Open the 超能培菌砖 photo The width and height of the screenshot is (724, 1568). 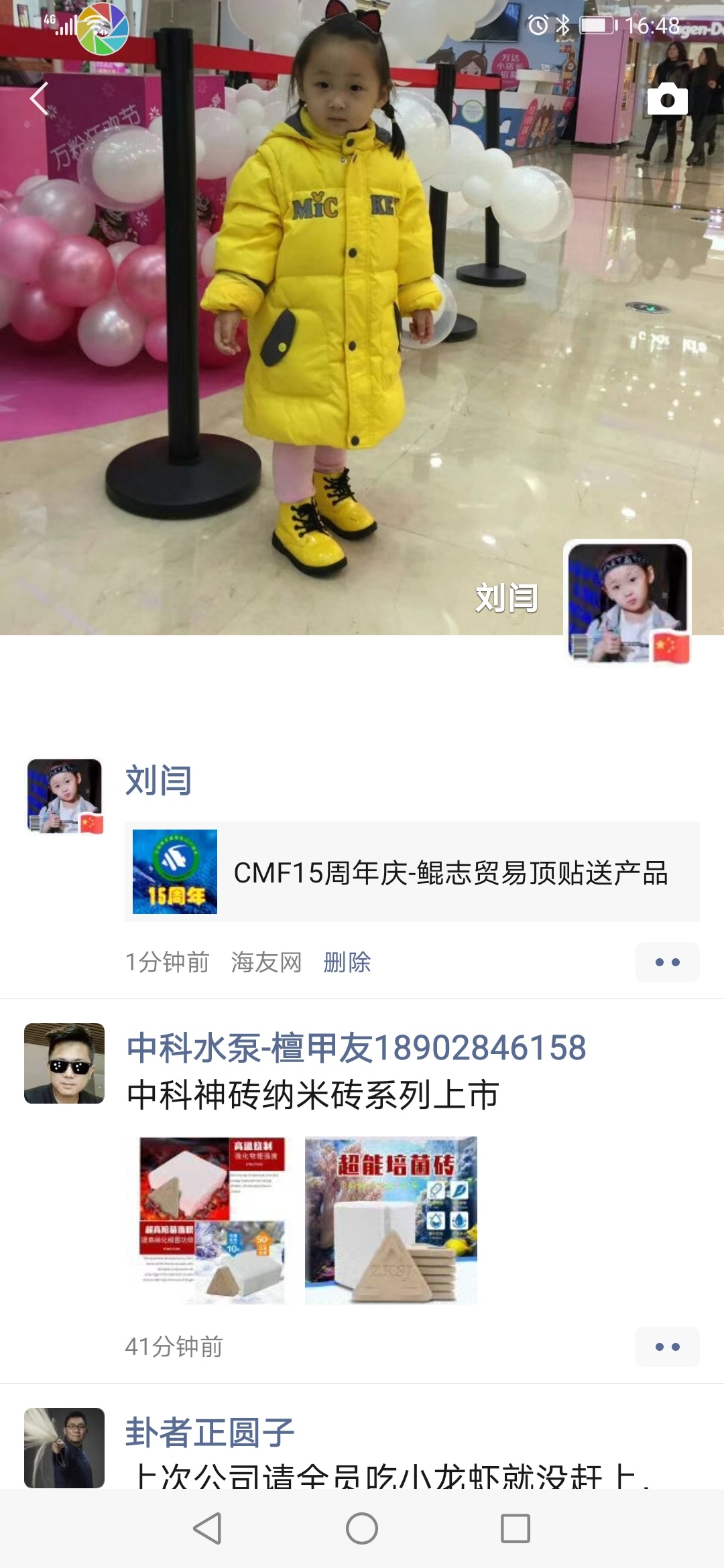point(391,1220)
